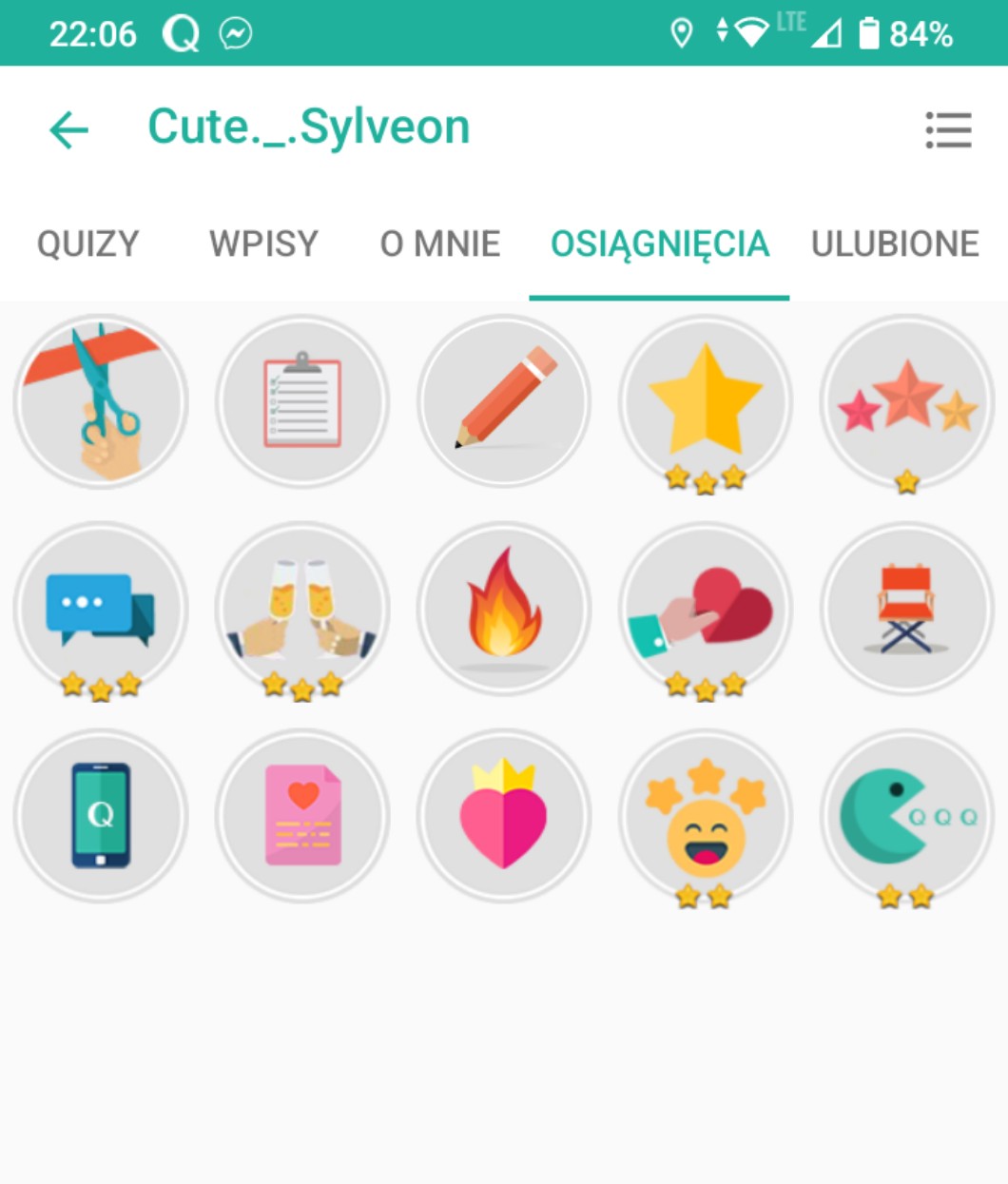Select the OSIĄGNIĘCIA tab

click(659, 244)
